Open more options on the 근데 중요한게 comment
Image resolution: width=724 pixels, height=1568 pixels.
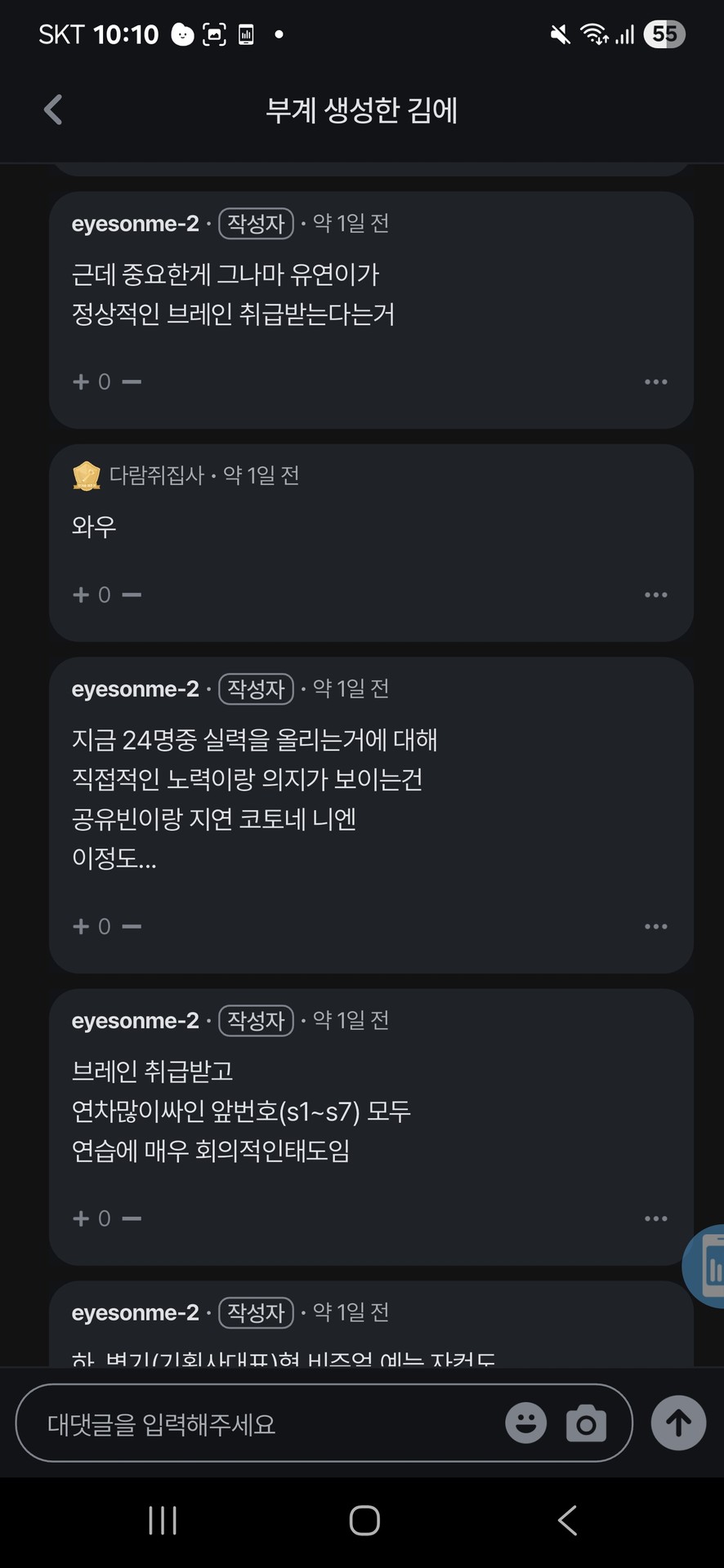click(655, 381)
